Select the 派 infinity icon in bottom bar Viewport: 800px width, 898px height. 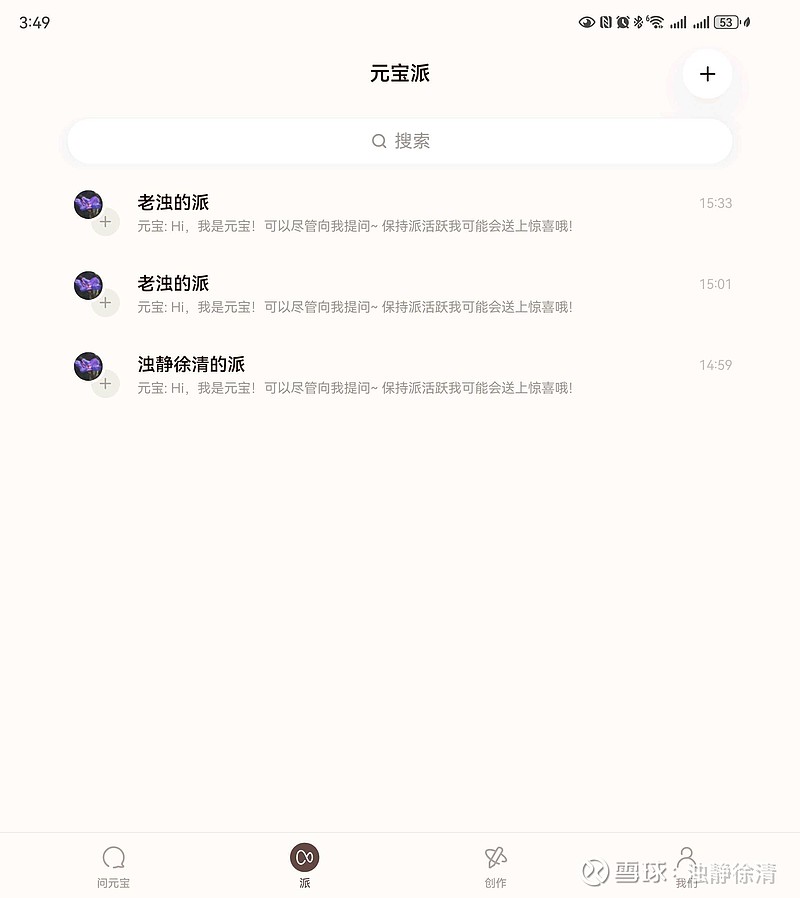[304, 856]
